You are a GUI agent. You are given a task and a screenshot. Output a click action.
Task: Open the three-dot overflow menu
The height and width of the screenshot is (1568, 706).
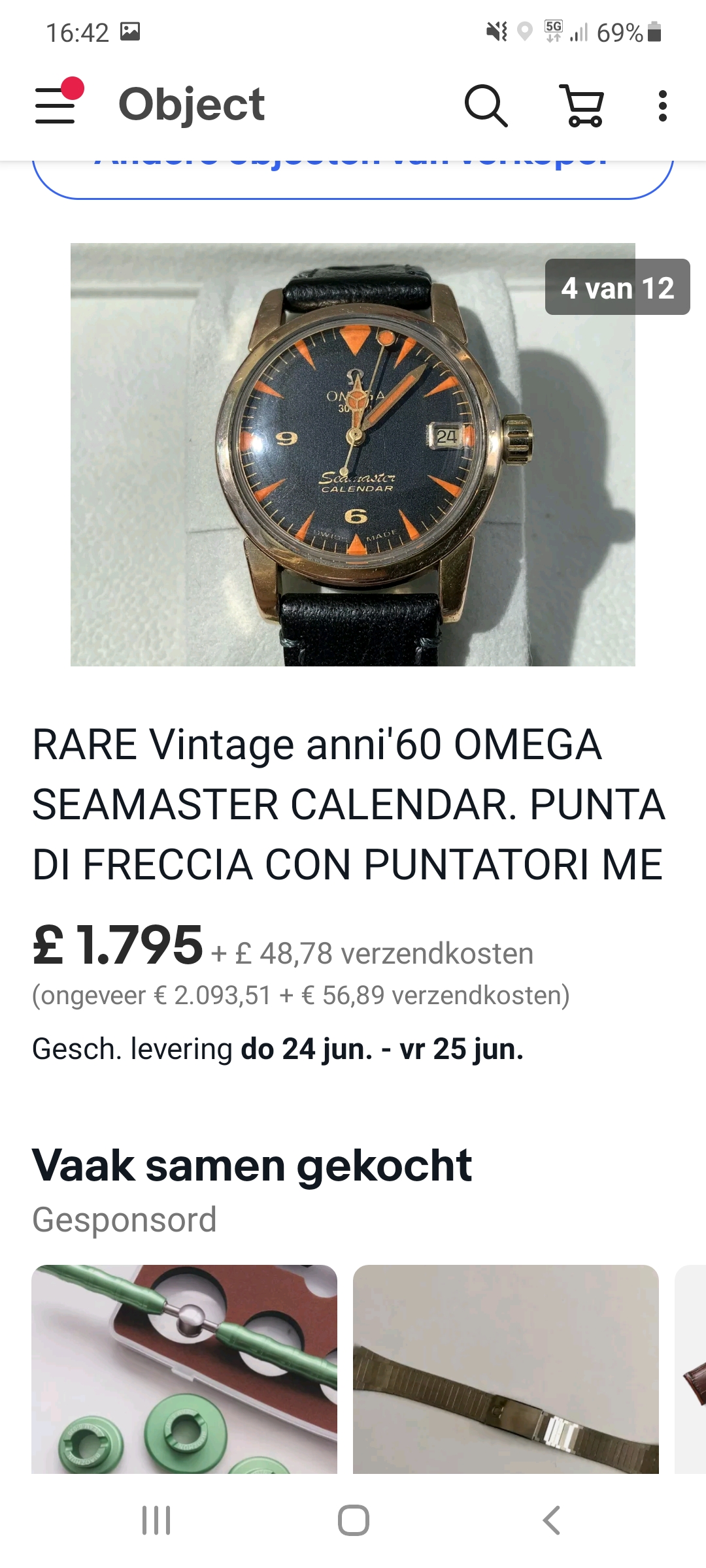point(662,105)
